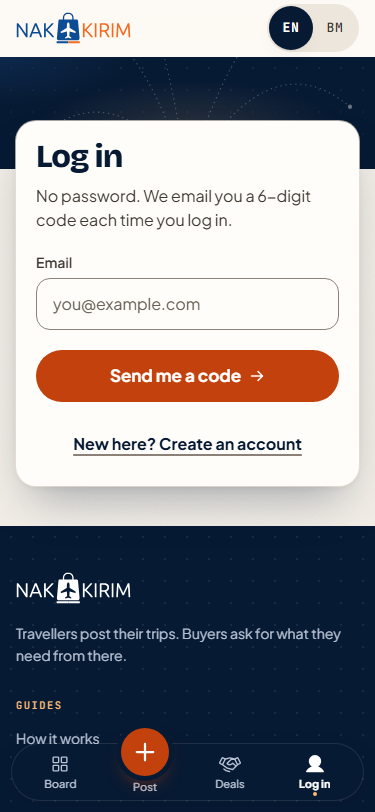Switch language to BM
This screenshot has width=375, height=812.
(x=335, y=28)
